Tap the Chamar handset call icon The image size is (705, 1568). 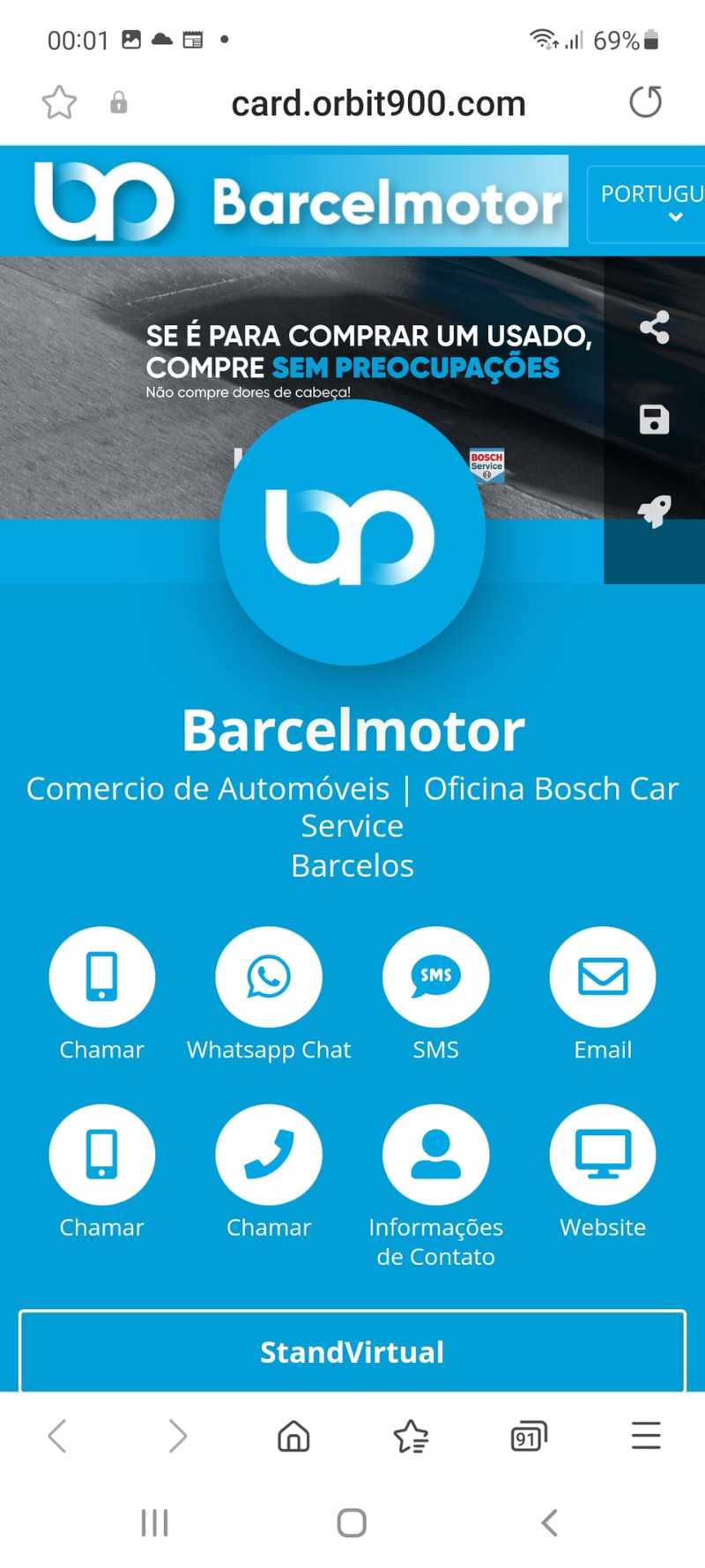(269, 1155)
